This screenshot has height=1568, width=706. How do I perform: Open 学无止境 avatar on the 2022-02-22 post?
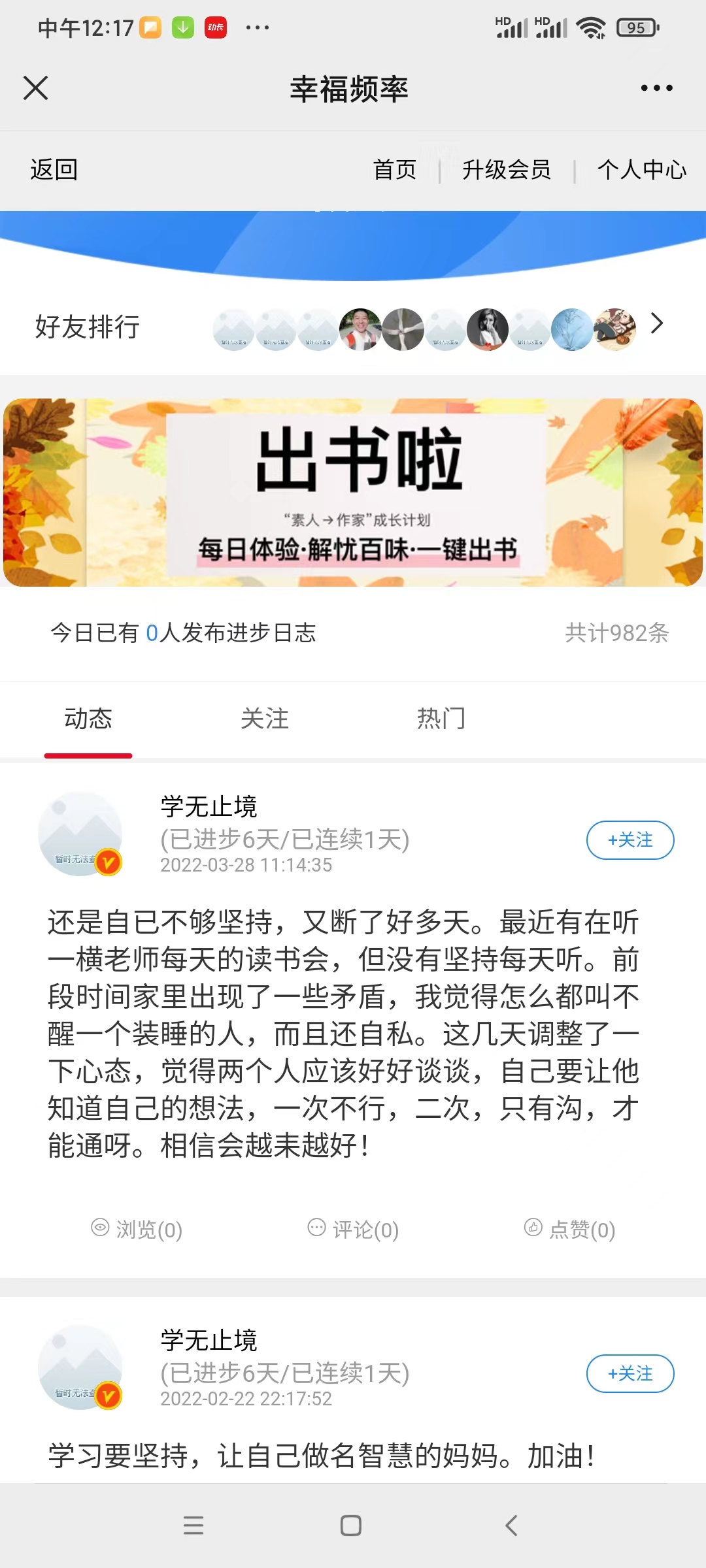coord(80,1367)
